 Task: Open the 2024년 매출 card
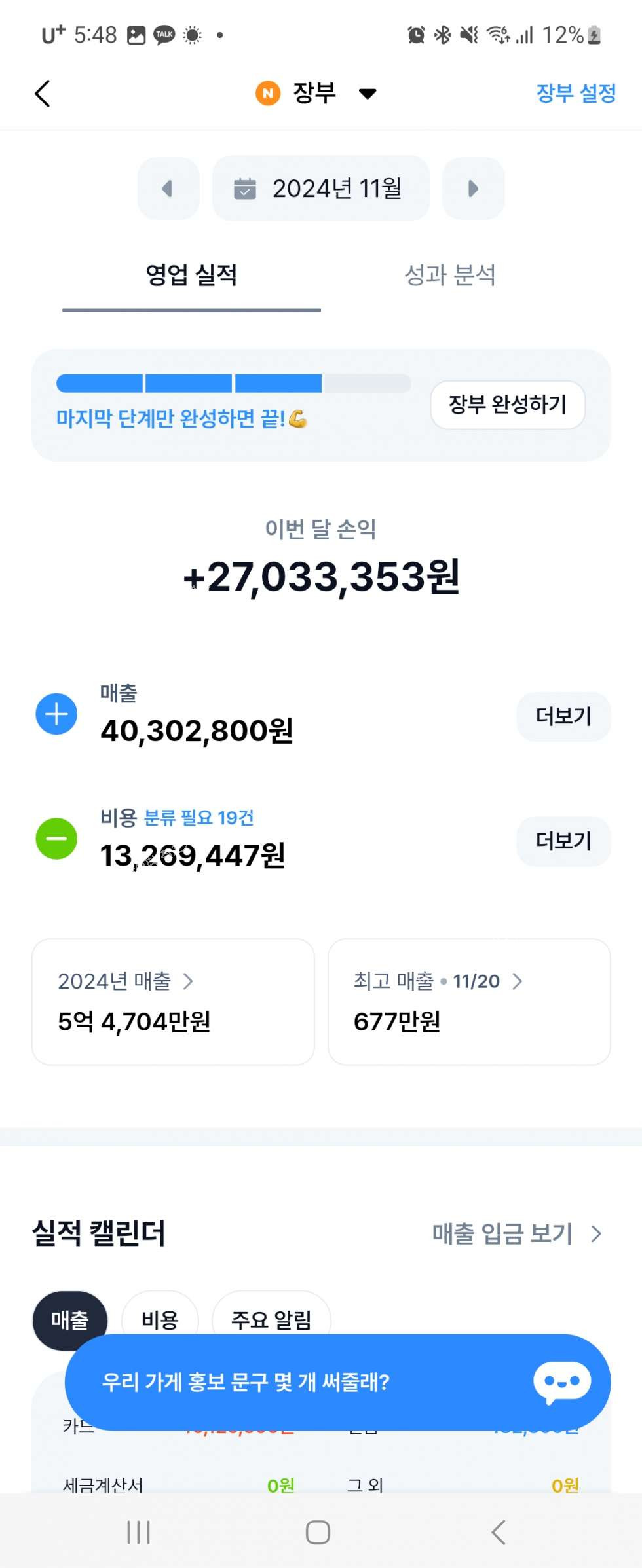[x=173, y=1001]
